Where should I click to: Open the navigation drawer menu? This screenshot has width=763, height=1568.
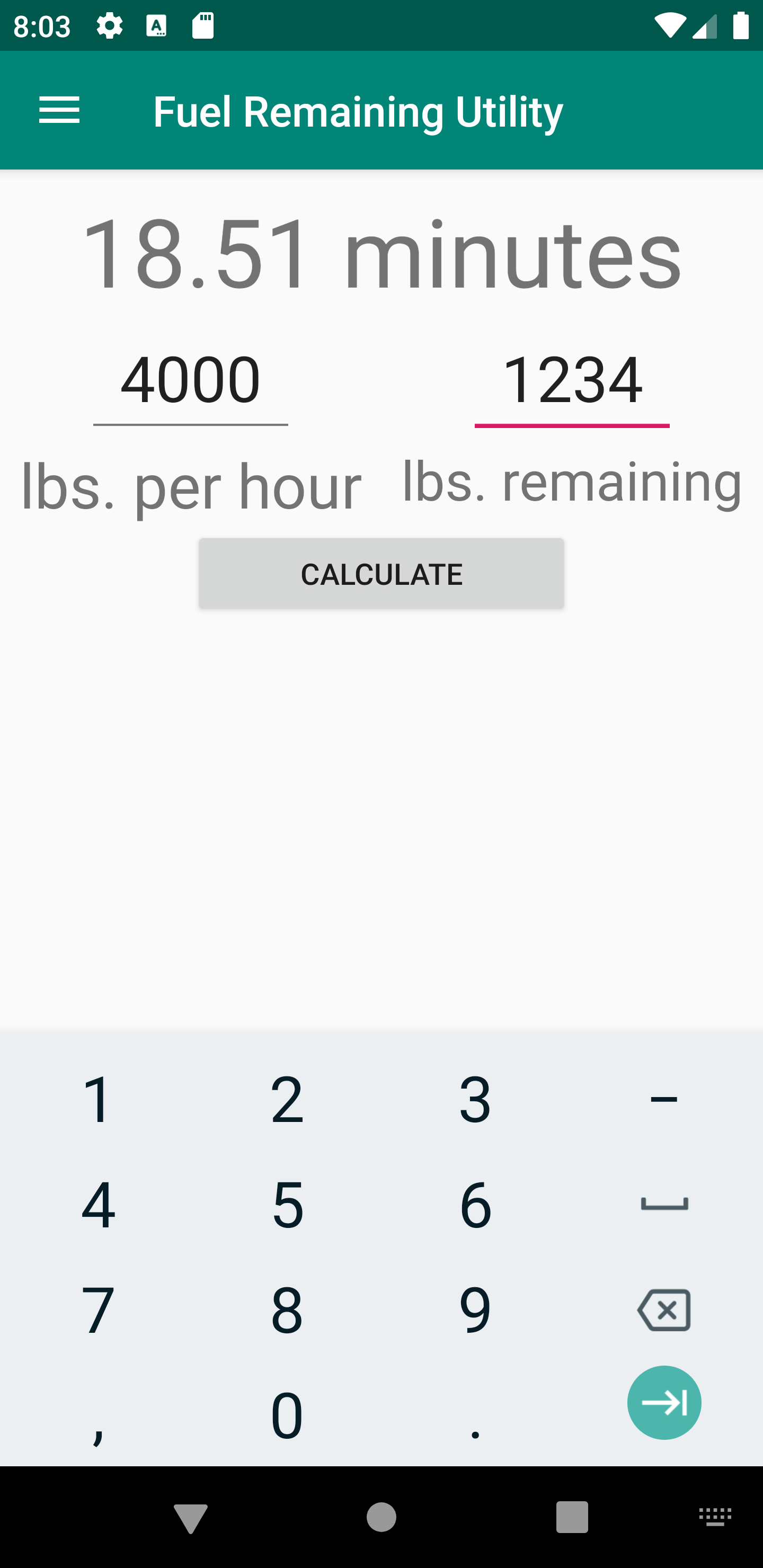(x=59, y=110)
